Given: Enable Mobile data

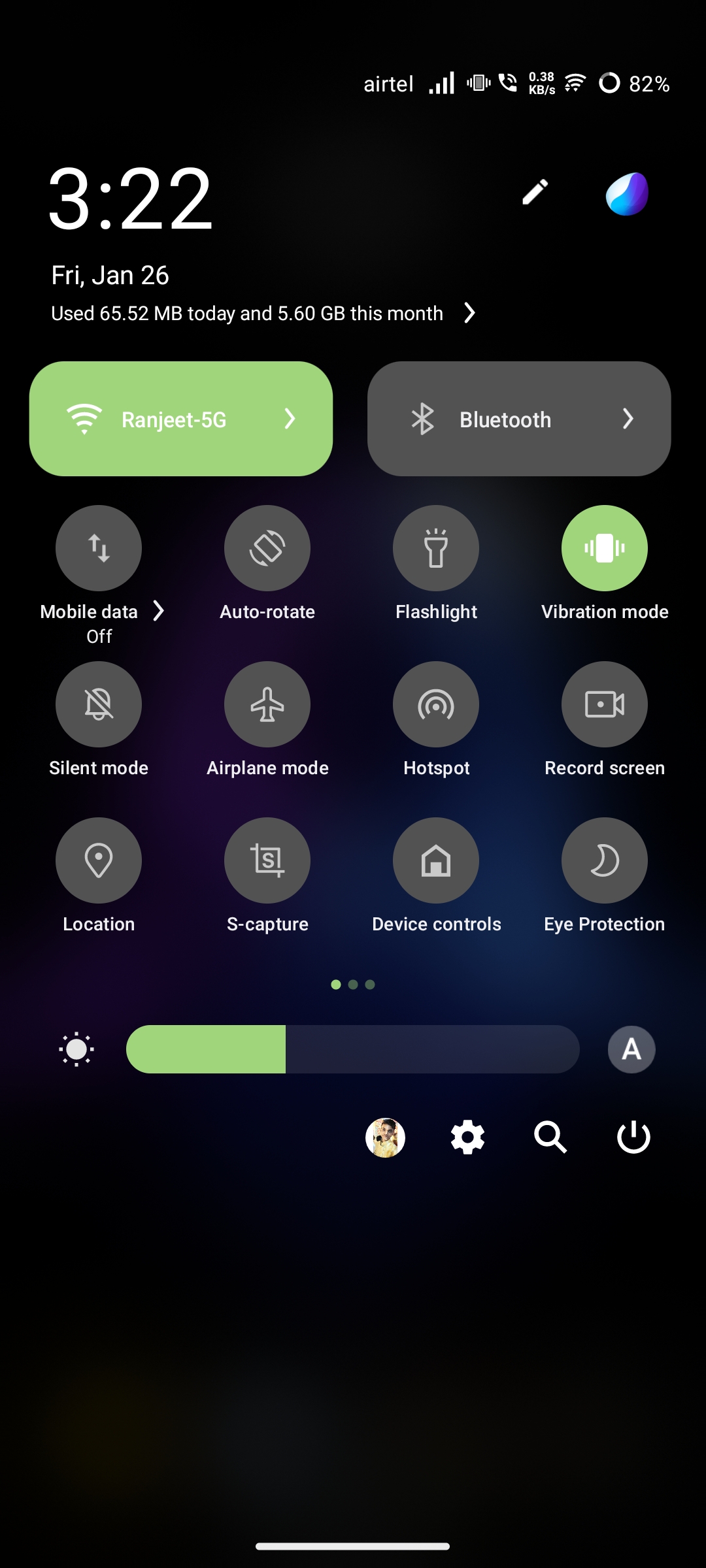Looking at the screenshot, I should 99,548.
